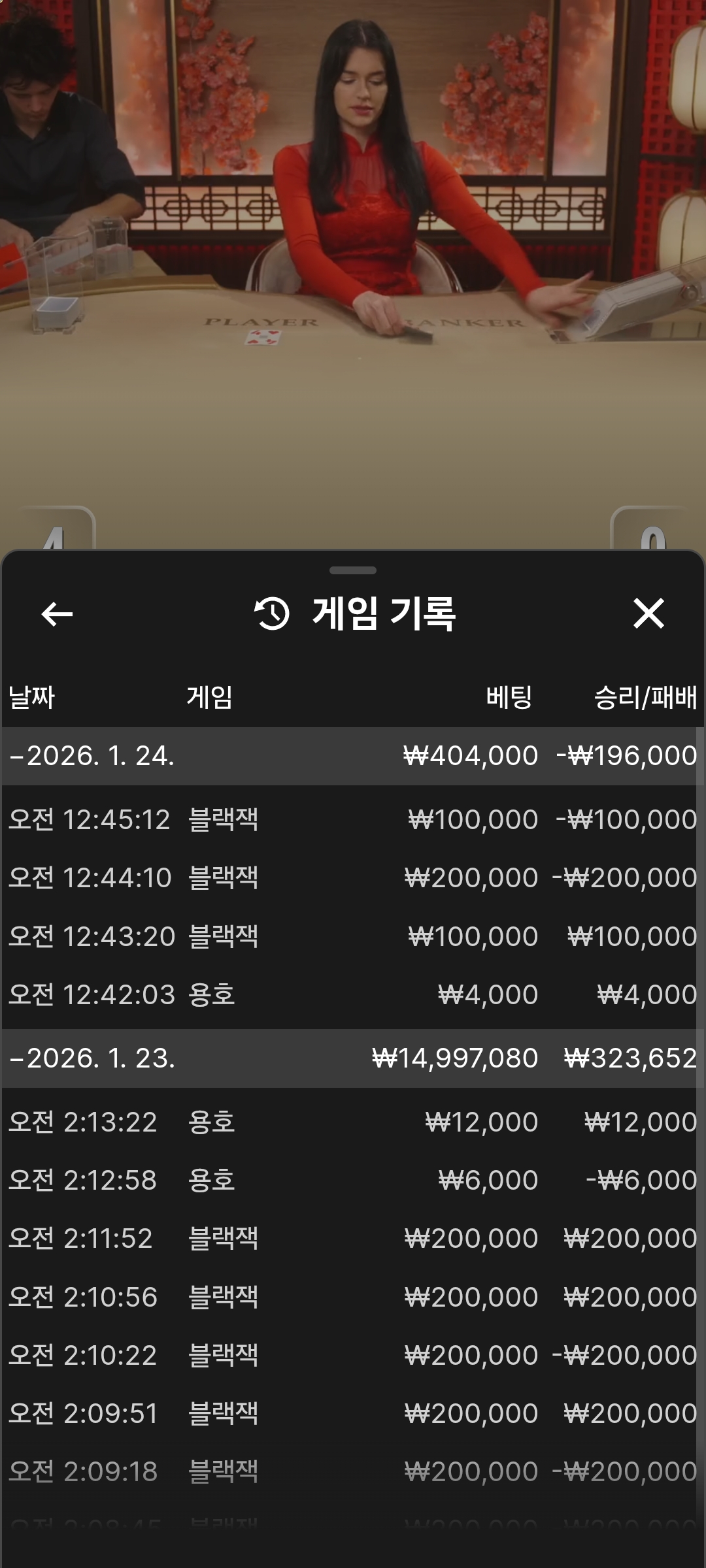View the 오전 12:43:20 블랙잭 record
The width and height of the screenshot is (706, 1568).
tap(353, 936)
